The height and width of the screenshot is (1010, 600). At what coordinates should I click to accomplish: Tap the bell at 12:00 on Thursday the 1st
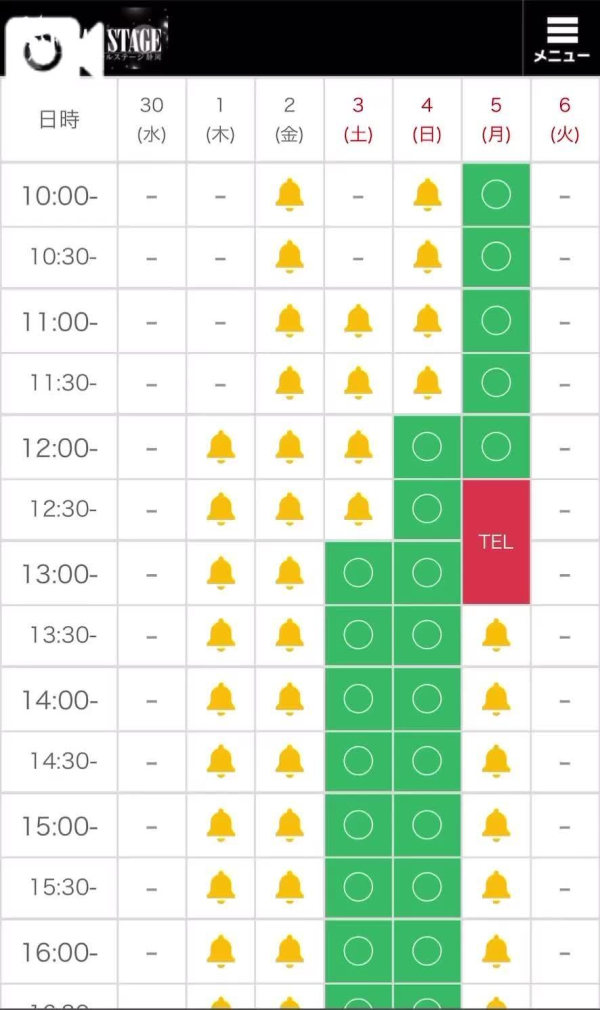(x=220, y=447)
